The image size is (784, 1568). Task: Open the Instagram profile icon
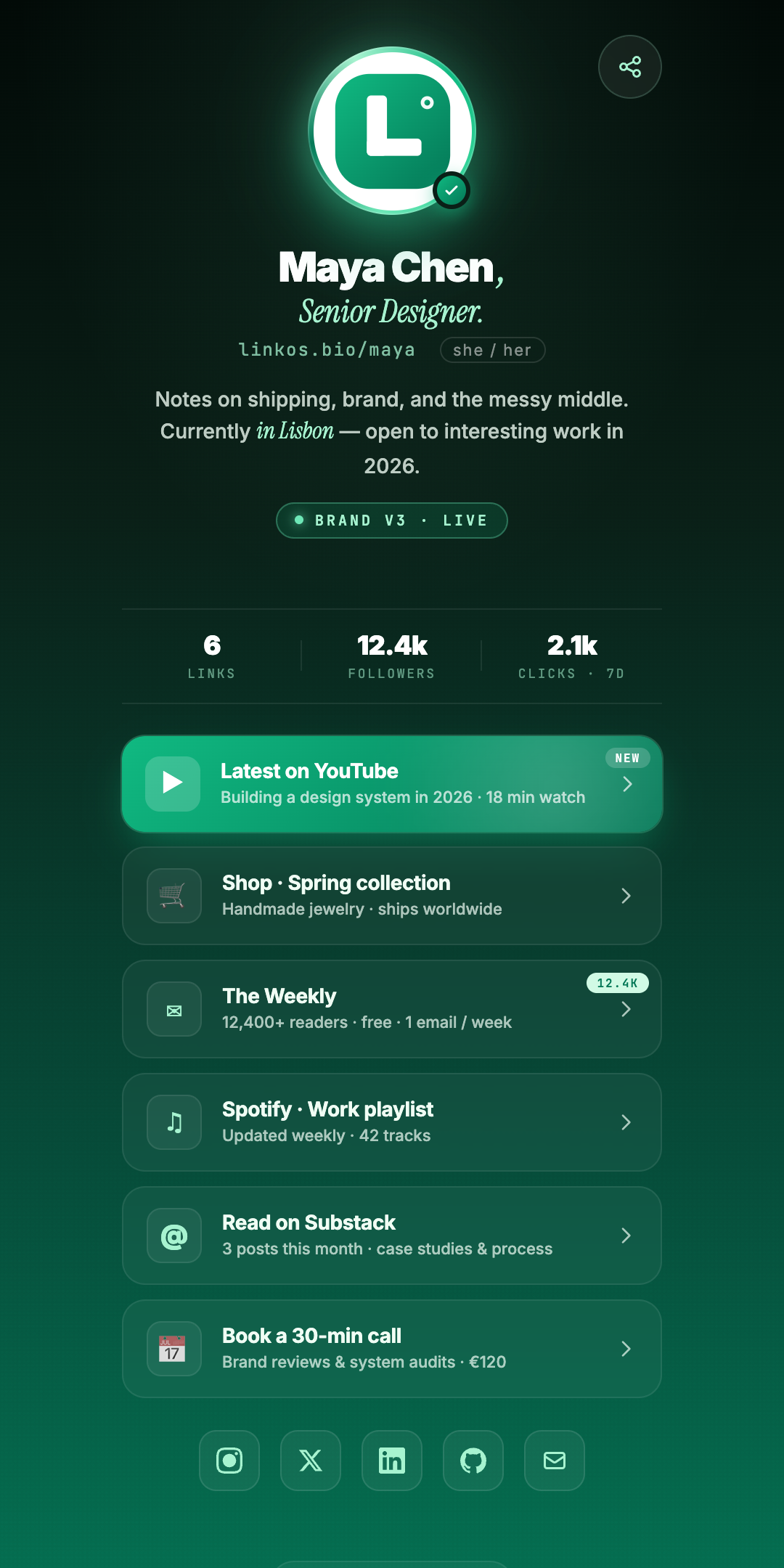(229, 1461)
